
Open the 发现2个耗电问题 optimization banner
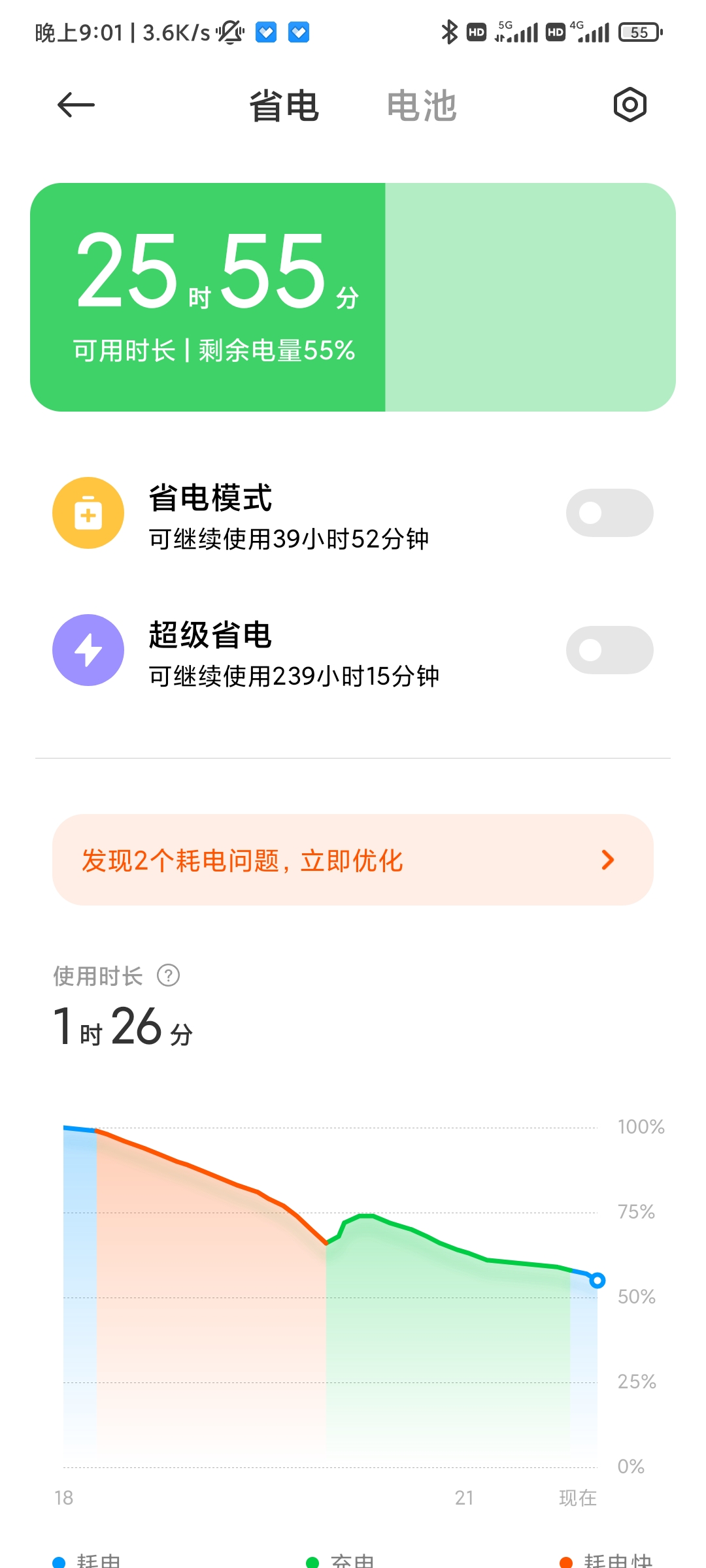(x=353, y=860)
